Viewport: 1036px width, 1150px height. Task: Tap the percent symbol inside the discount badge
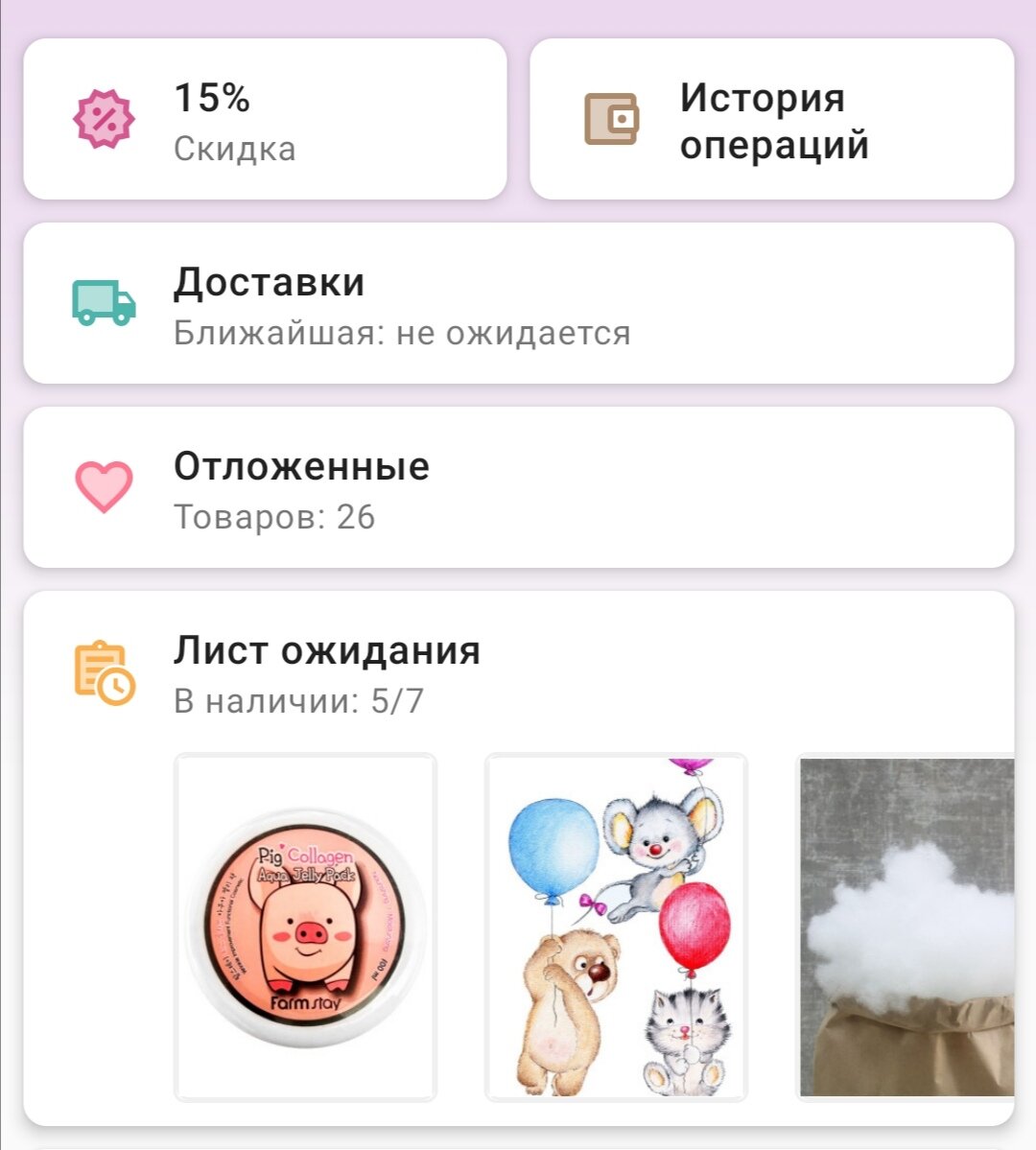pos(106,119)
